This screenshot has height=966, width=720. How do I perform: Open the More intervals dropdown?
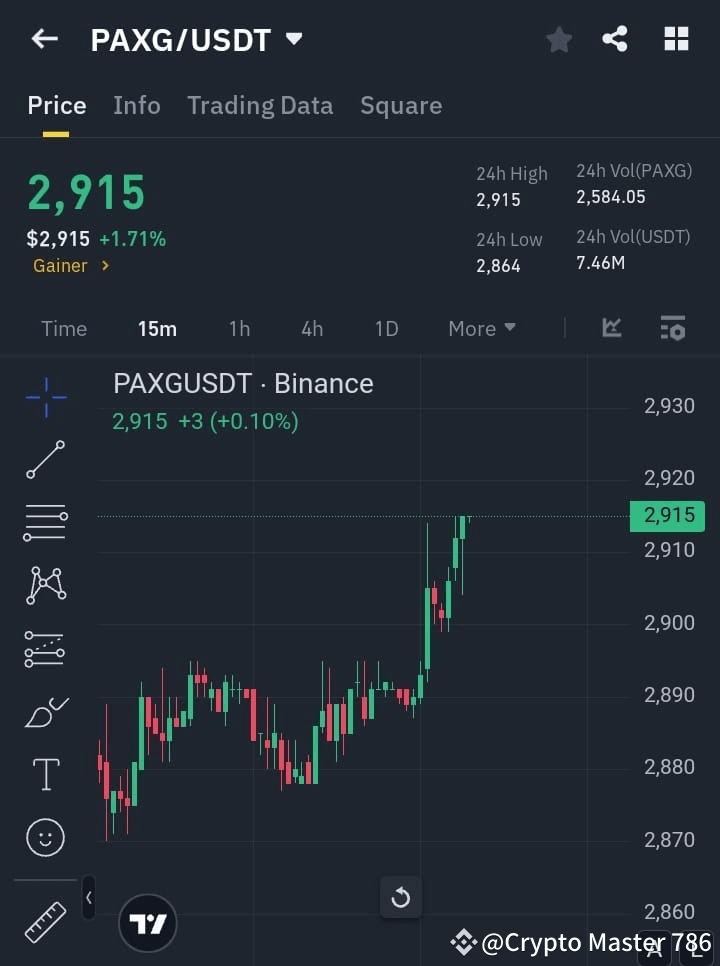click(481, 328)
